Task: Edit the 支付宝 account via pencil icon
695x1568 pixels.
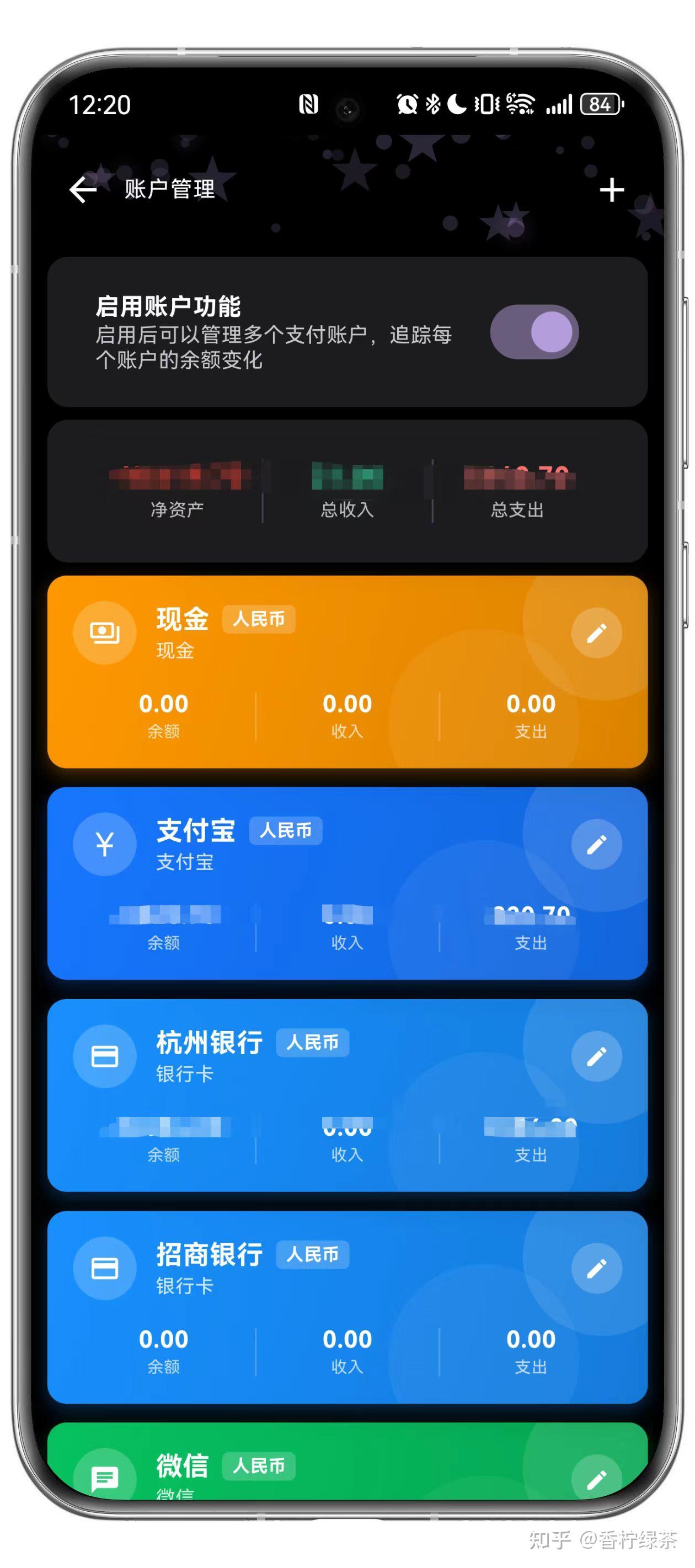Action: [597, 844]
